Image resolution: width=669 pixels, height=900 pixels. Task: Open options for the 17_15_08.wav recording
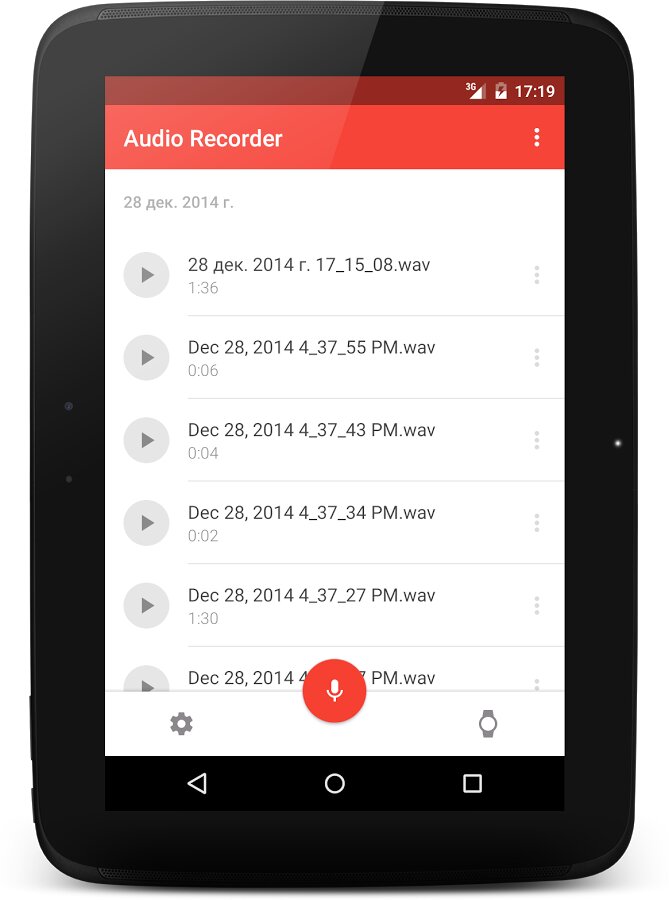537,275
